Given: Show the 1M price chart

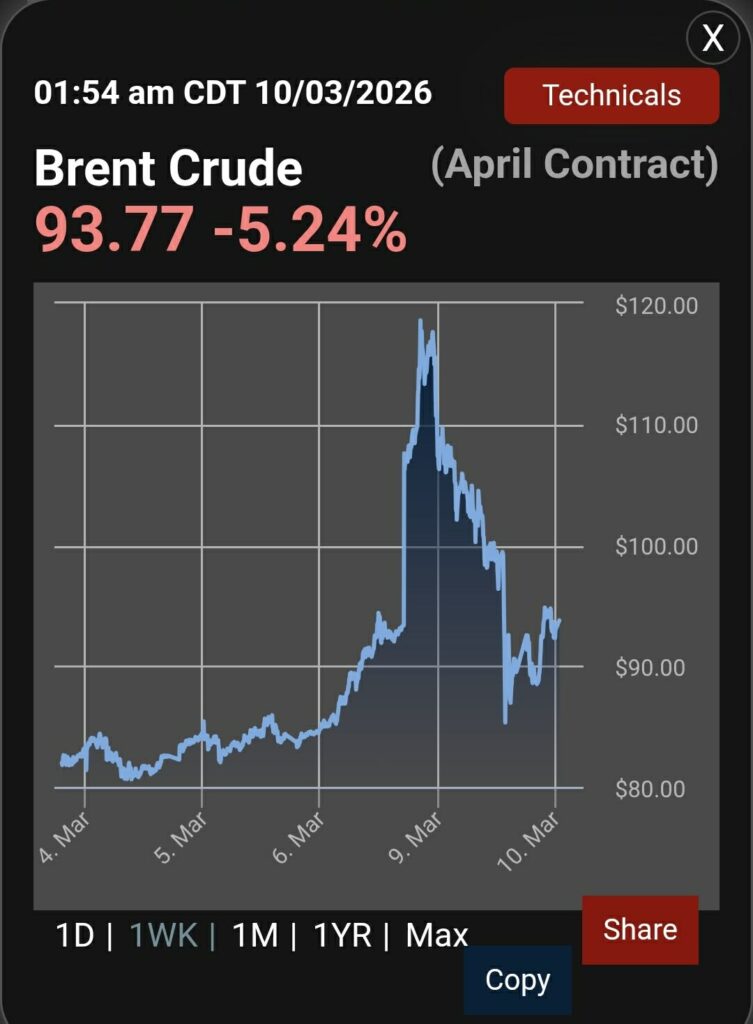Looking at the screenshot, I should click(255, 936).
